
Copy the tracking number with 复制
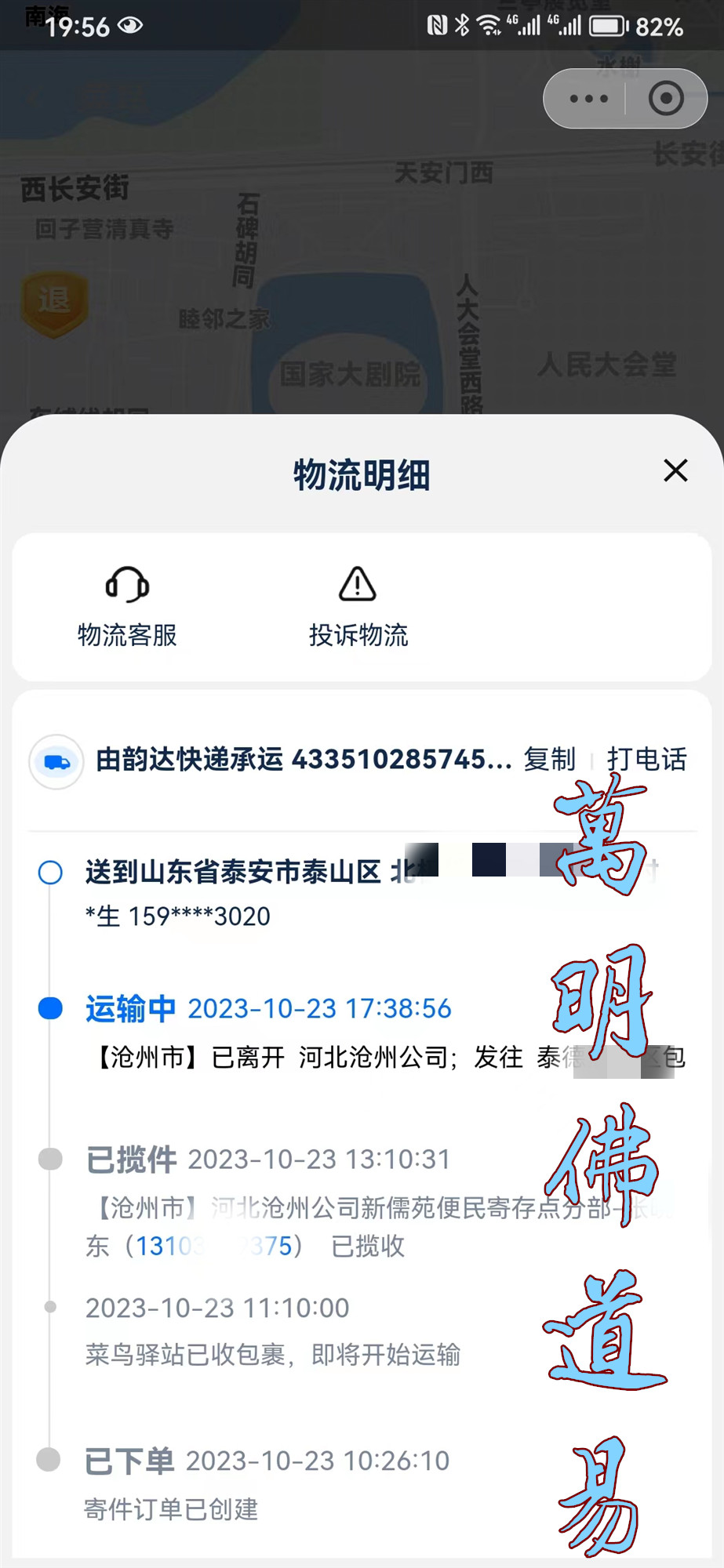click(x=549, y=759)
